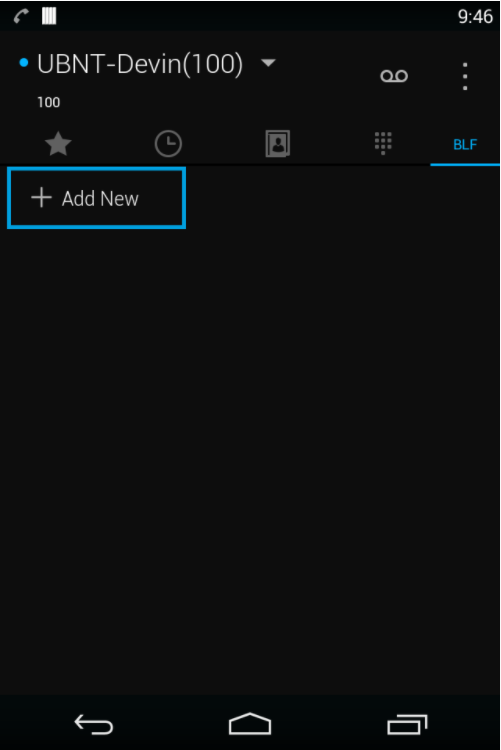This screenshot has height=750, width=501.
Task: Open the overflow menu
Action: click(x=465, y=76)
